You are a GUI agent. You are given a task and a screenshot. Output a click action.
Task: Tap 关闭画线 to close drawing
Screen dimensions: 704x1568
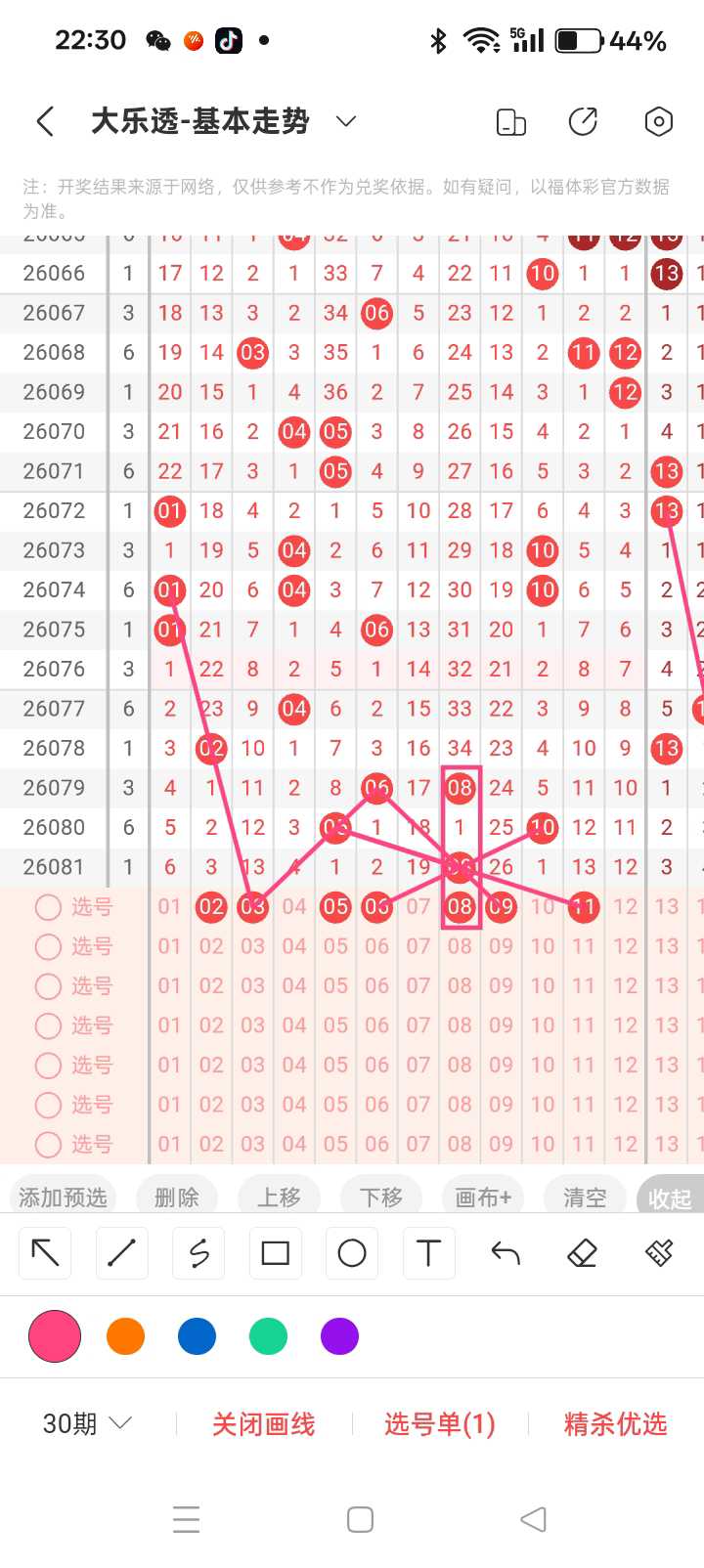pyautogui.click(x=264, y=1424)
